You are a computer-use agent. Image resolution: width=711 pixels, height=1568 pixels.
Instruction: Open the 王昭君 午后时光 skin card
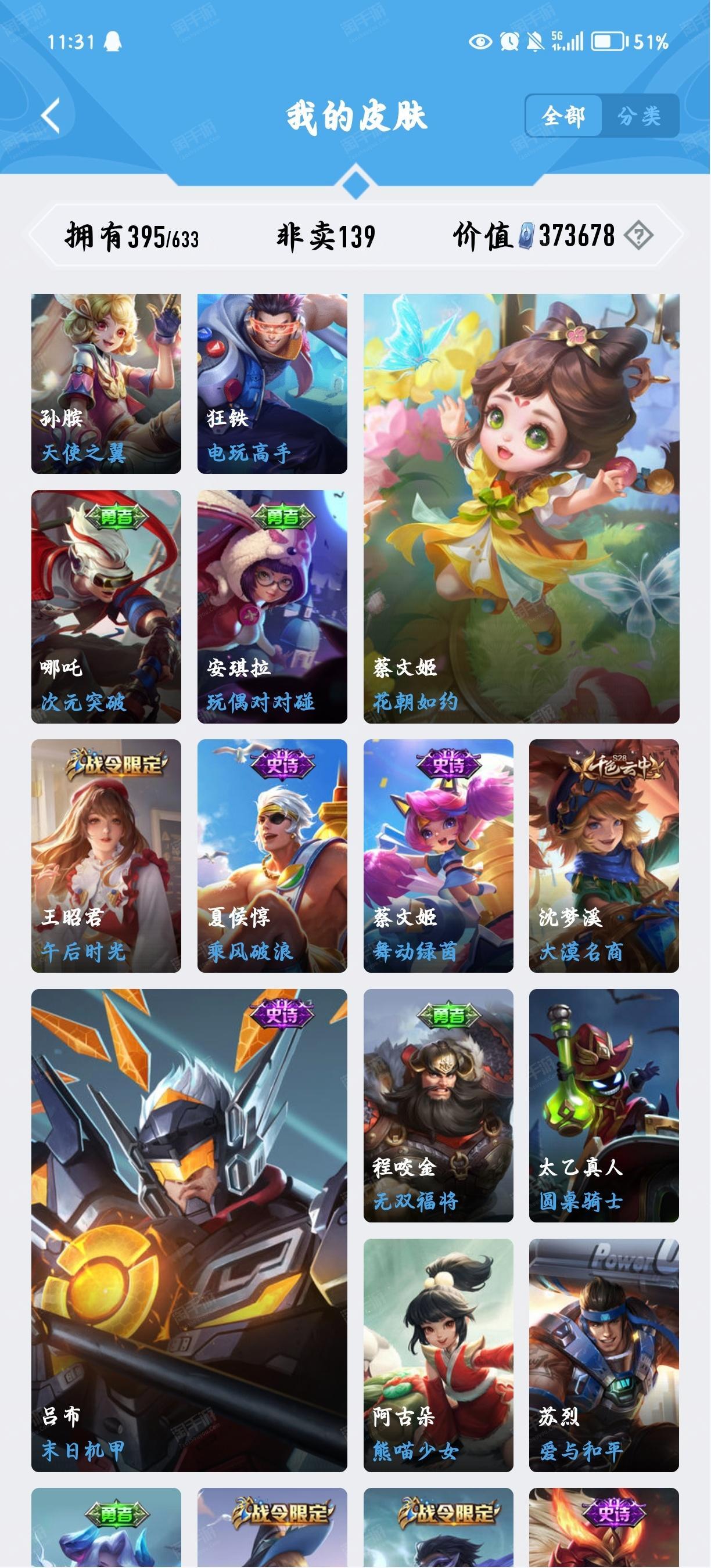[x=106, y=855]
